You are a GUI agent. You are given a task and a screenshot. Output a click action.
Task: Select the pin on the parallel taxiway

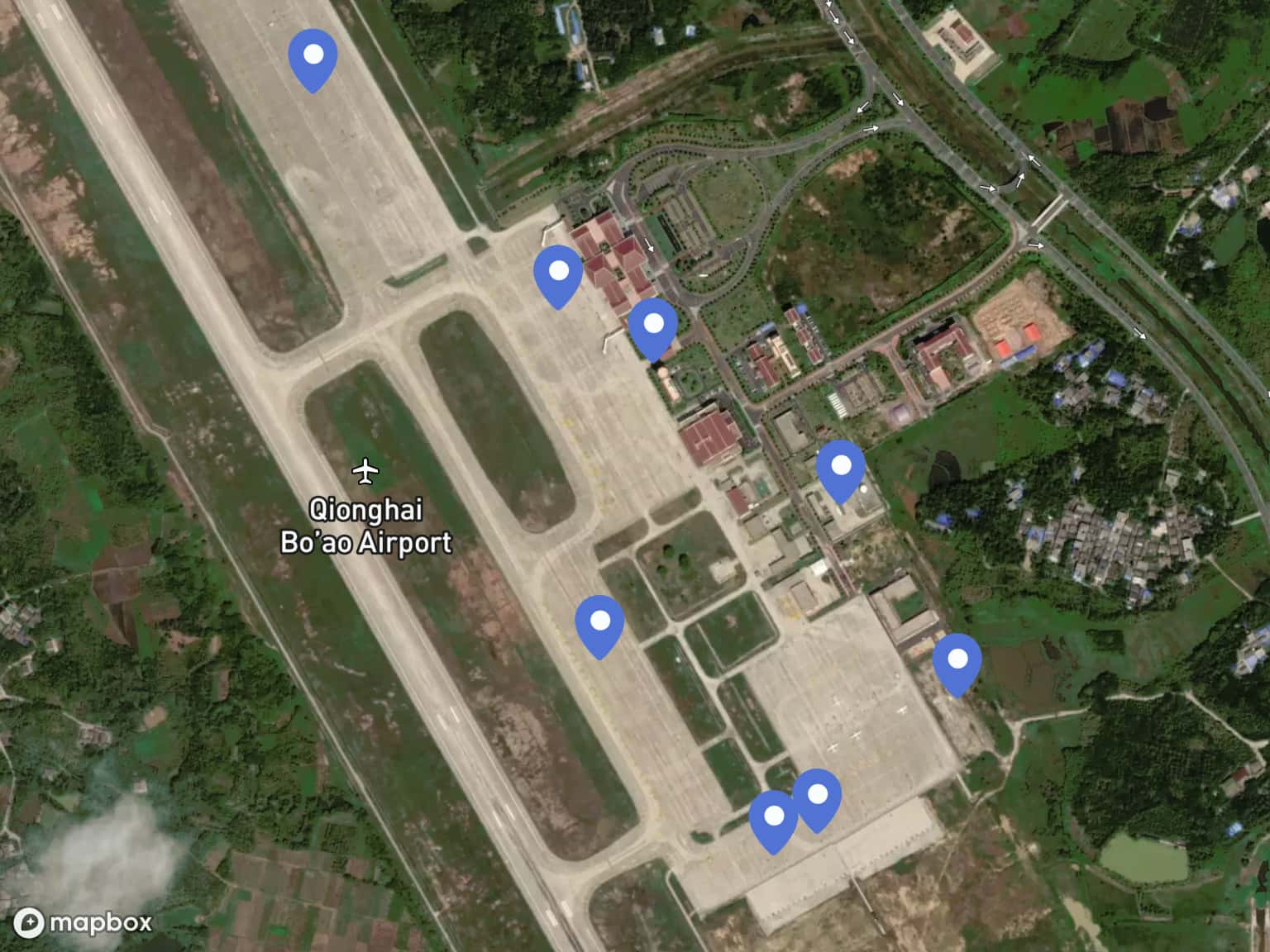[x=599, y=621]
